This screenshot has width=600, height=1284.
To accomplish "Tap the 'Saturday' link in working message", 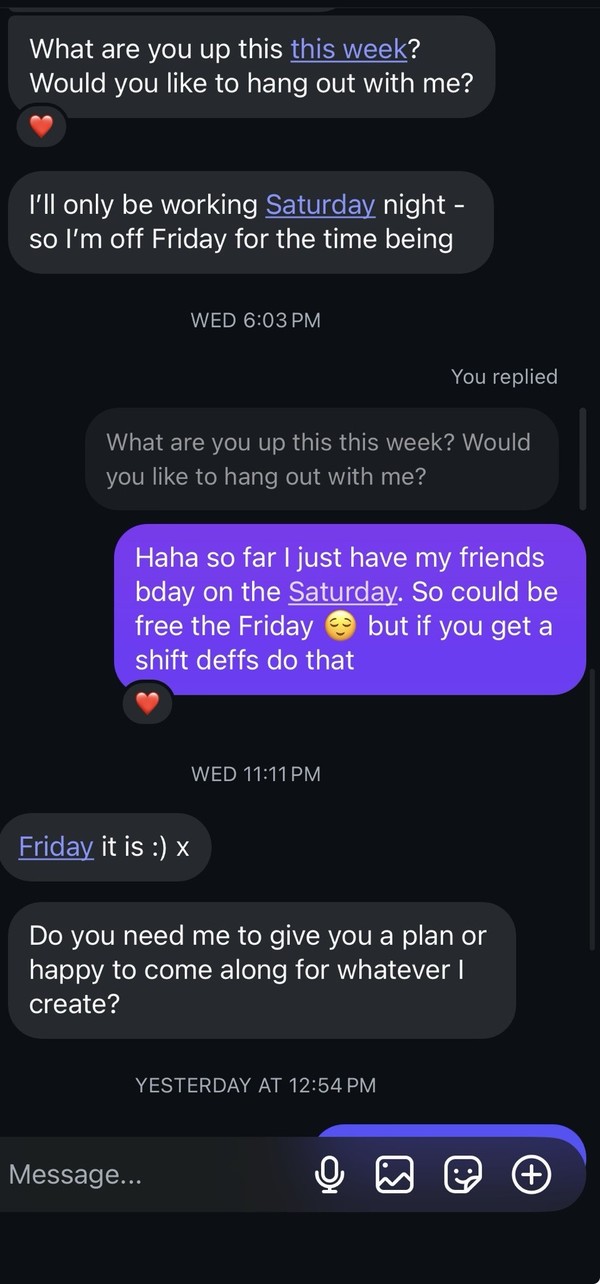I will pyautogui.click(x=320, y=204).
